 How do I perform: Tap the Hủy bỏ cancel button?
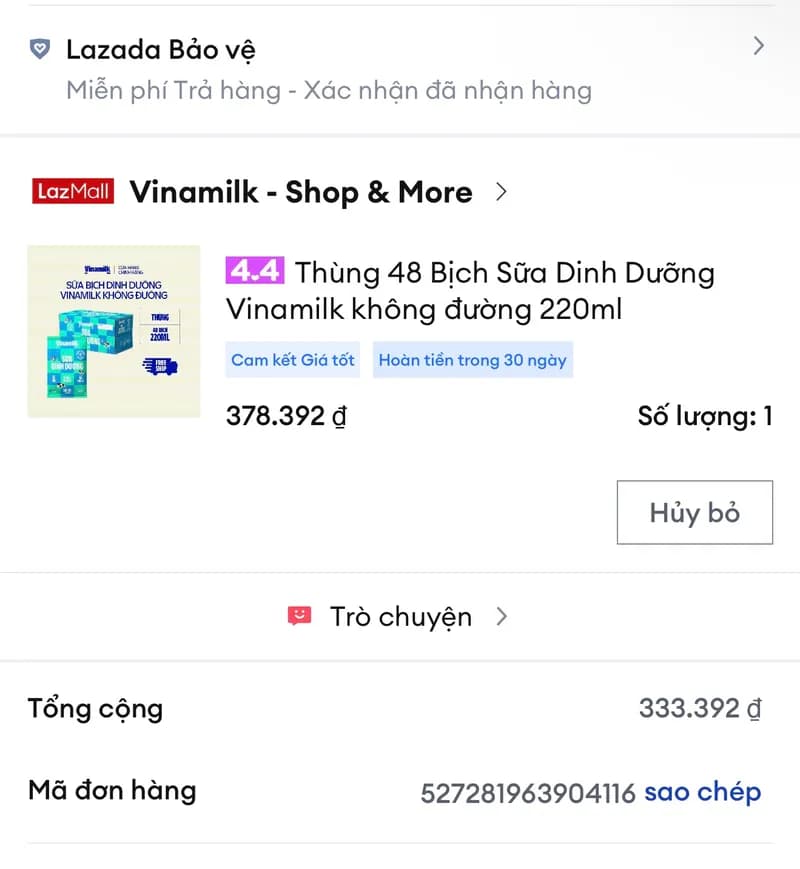694,513
